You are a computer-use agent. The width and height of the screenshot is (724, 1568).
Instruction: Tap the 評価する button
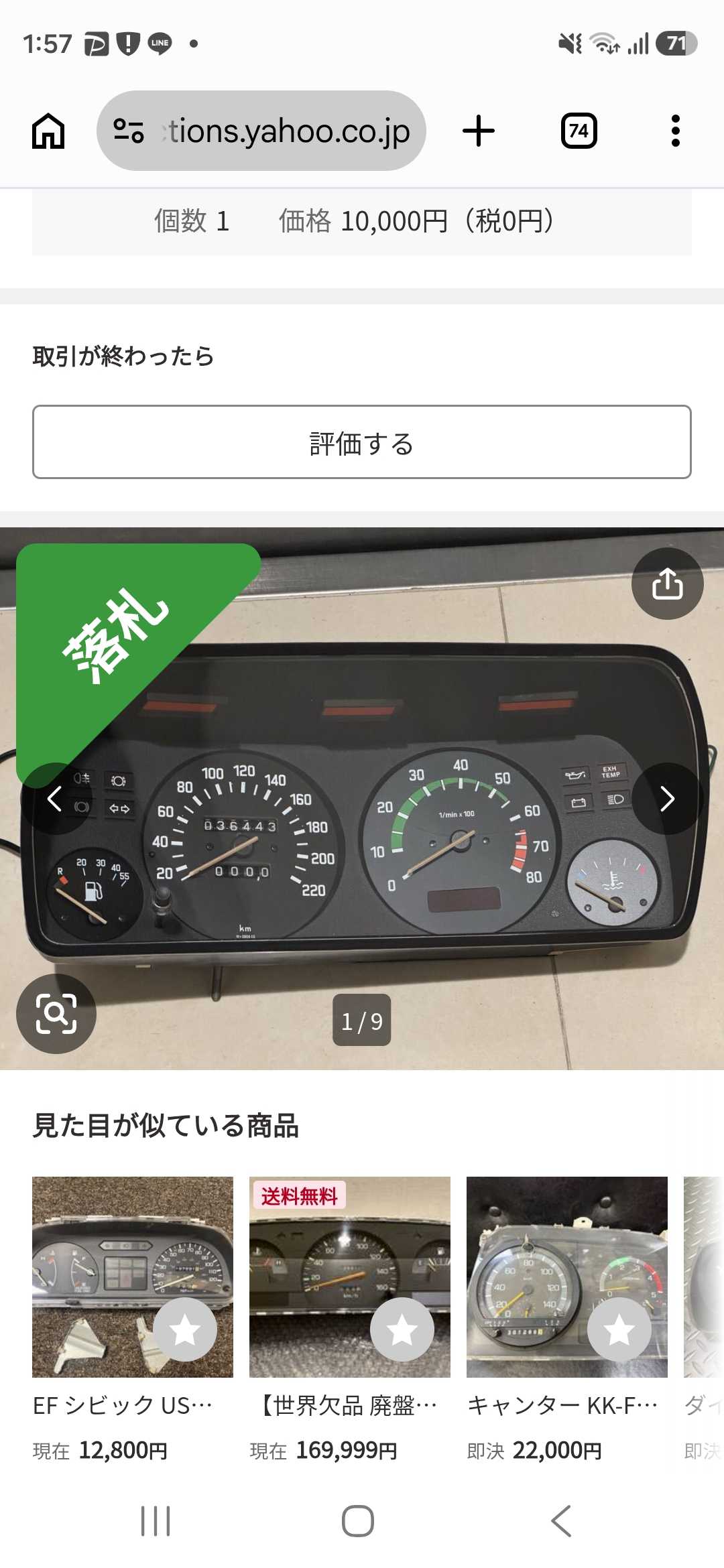pos(362,442)
